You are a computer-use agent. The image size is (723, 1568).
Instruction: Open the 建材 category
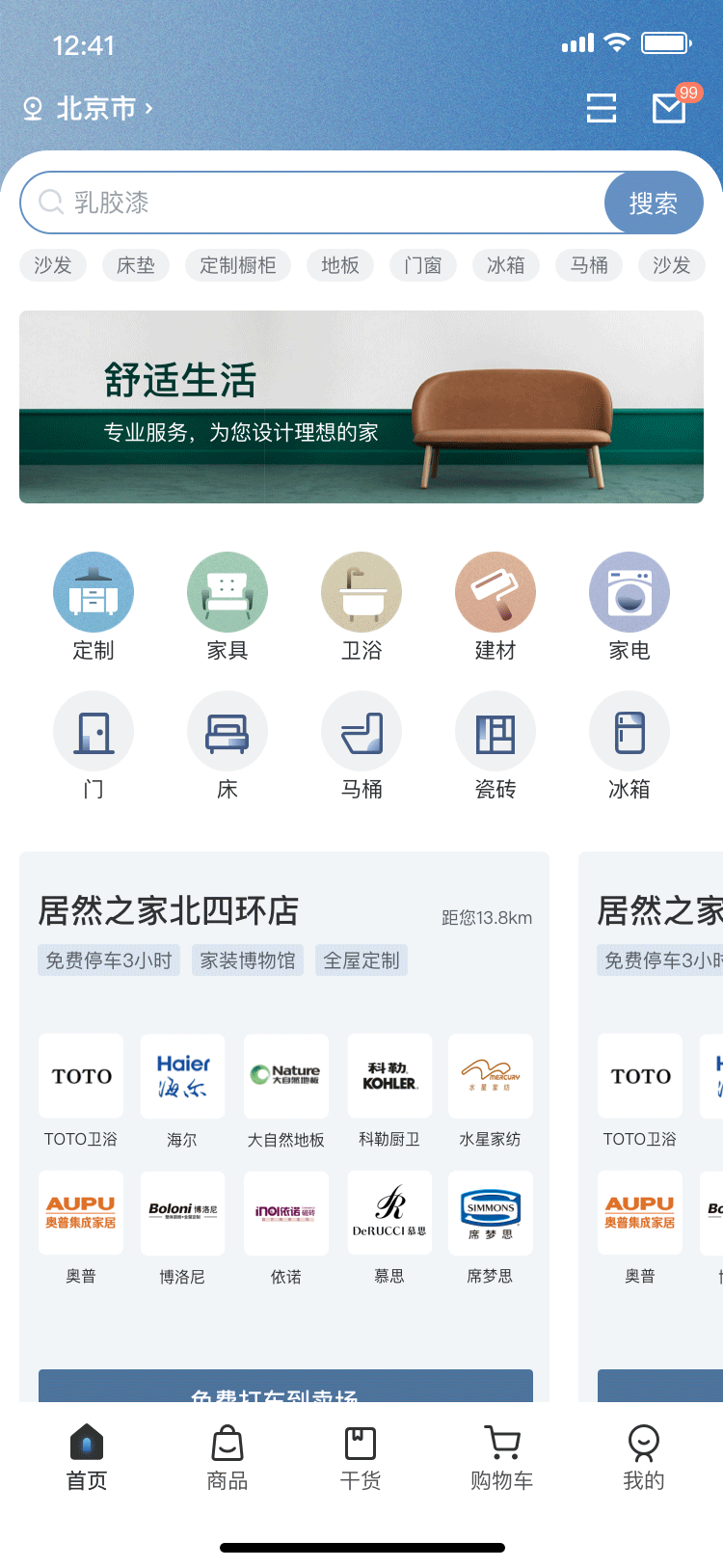[495, 606]
